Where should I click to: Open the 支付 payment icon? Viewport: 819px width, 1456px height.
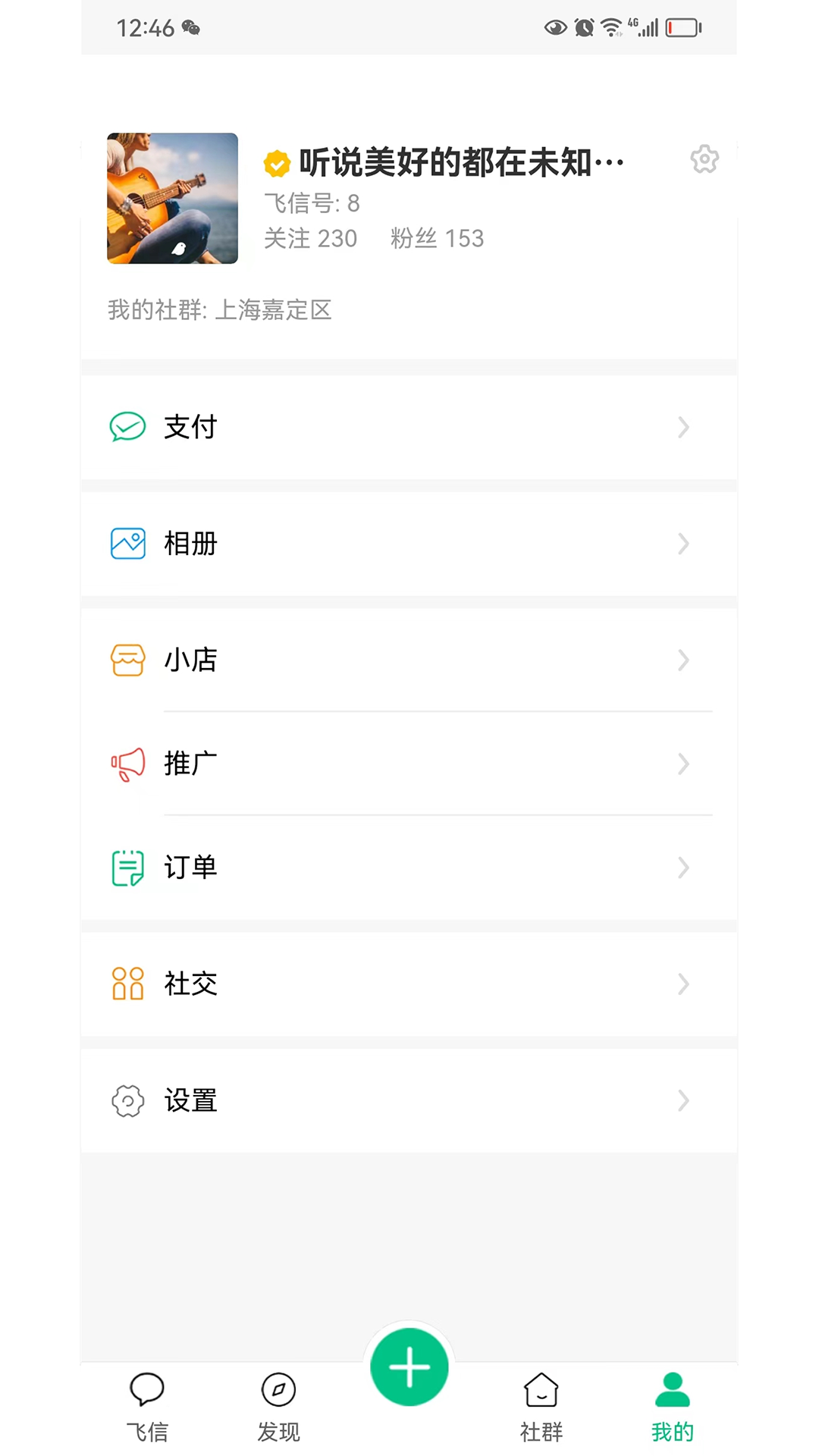click(x=127, y=427)
